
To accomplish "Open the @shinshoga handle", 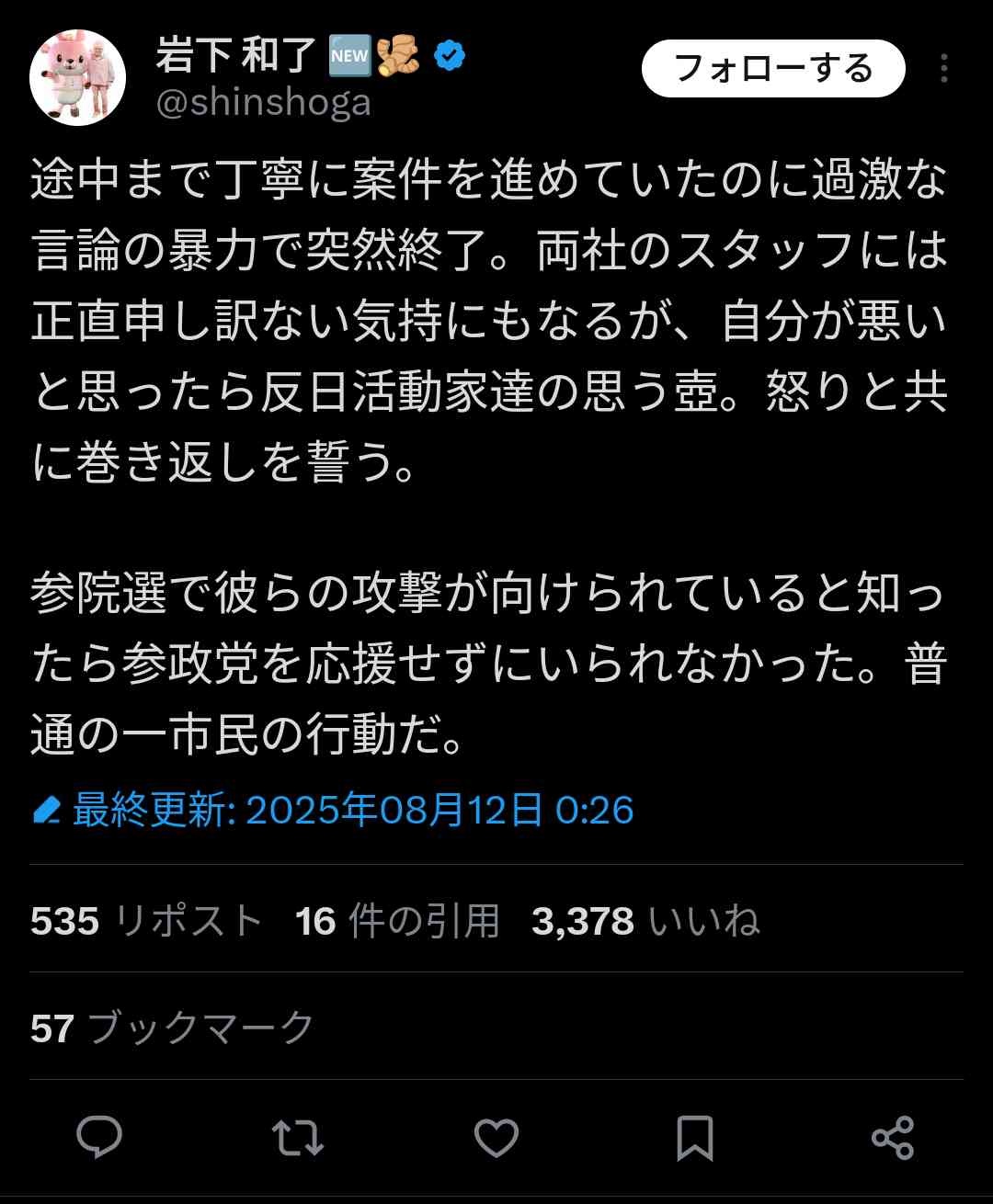I will (264, 103).
